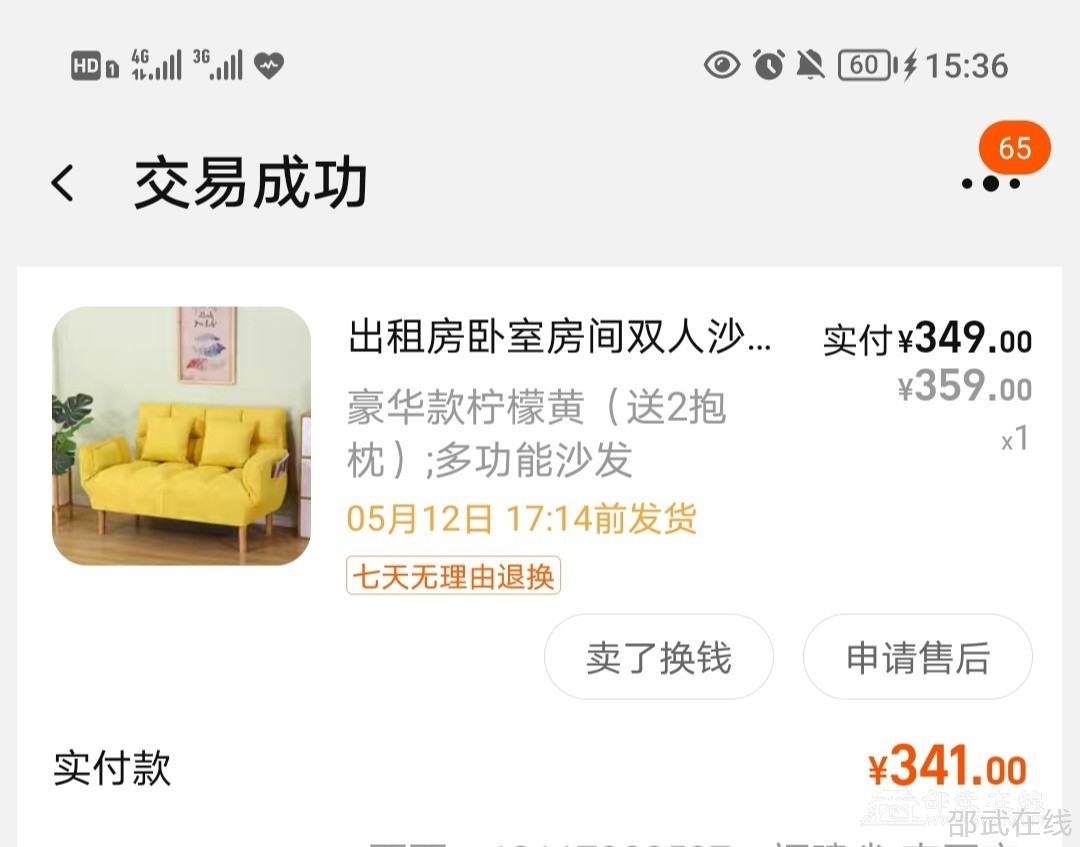View the 七天无理由退换 policy tag

453,576
